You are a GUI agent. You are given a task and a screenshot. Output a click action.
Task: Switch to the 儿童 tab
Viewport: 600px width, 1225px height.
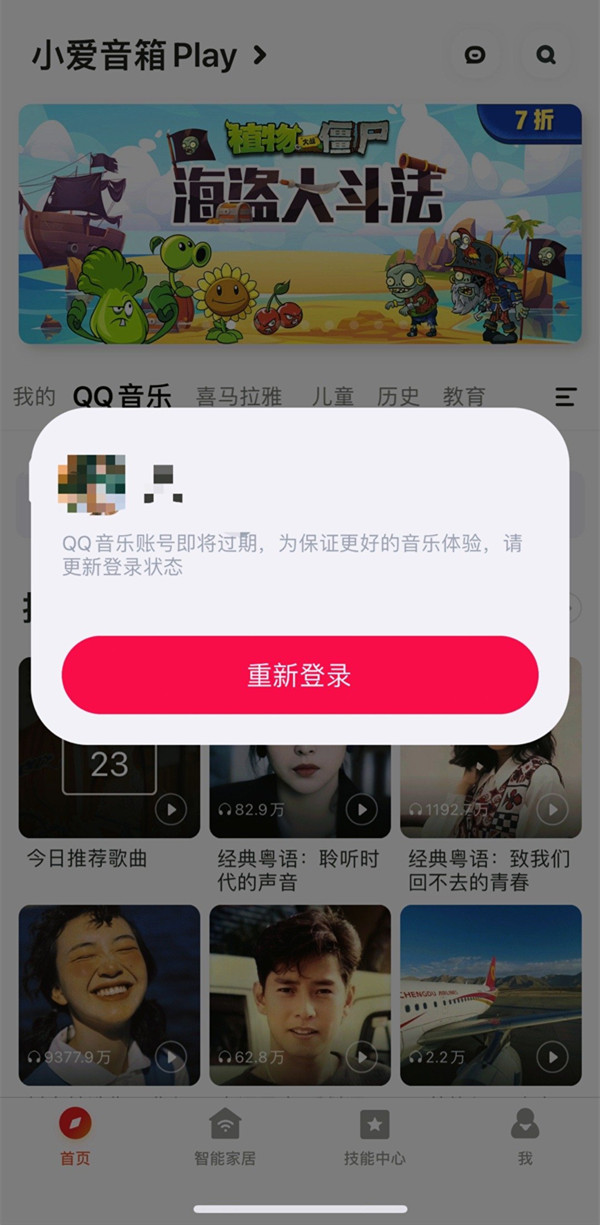coord(332,397)
